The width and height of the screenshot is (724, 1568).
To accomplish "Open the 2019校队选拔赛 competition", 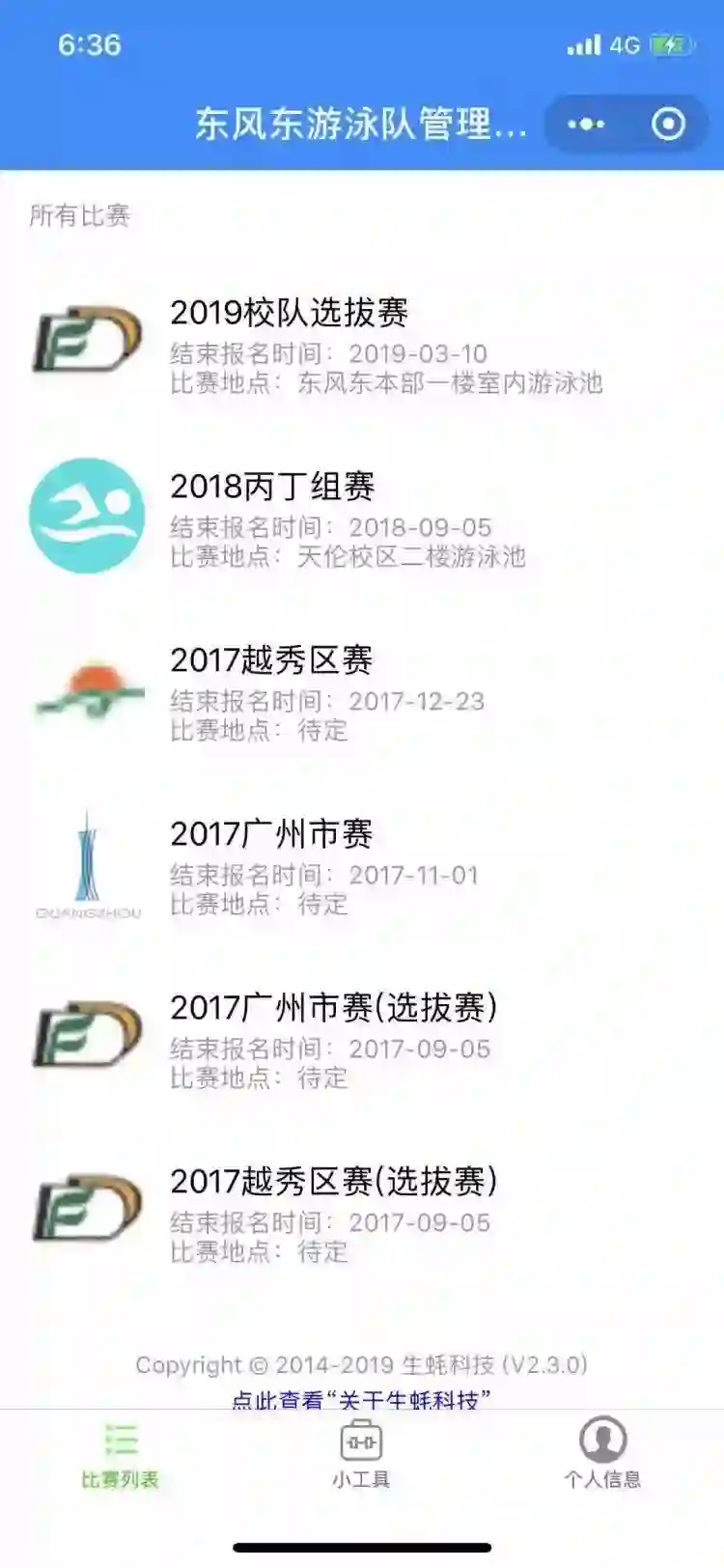I will (x=362, y=344).
